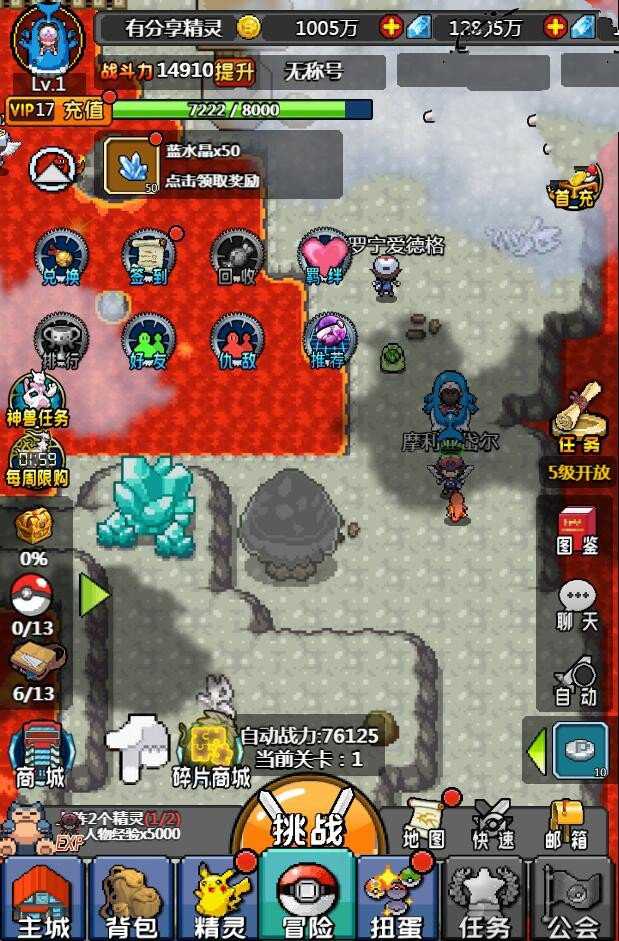Open the 签到 sign-in icon
Image resolution: width=619 pixels, height=941 pixels.
pos(149,256)
